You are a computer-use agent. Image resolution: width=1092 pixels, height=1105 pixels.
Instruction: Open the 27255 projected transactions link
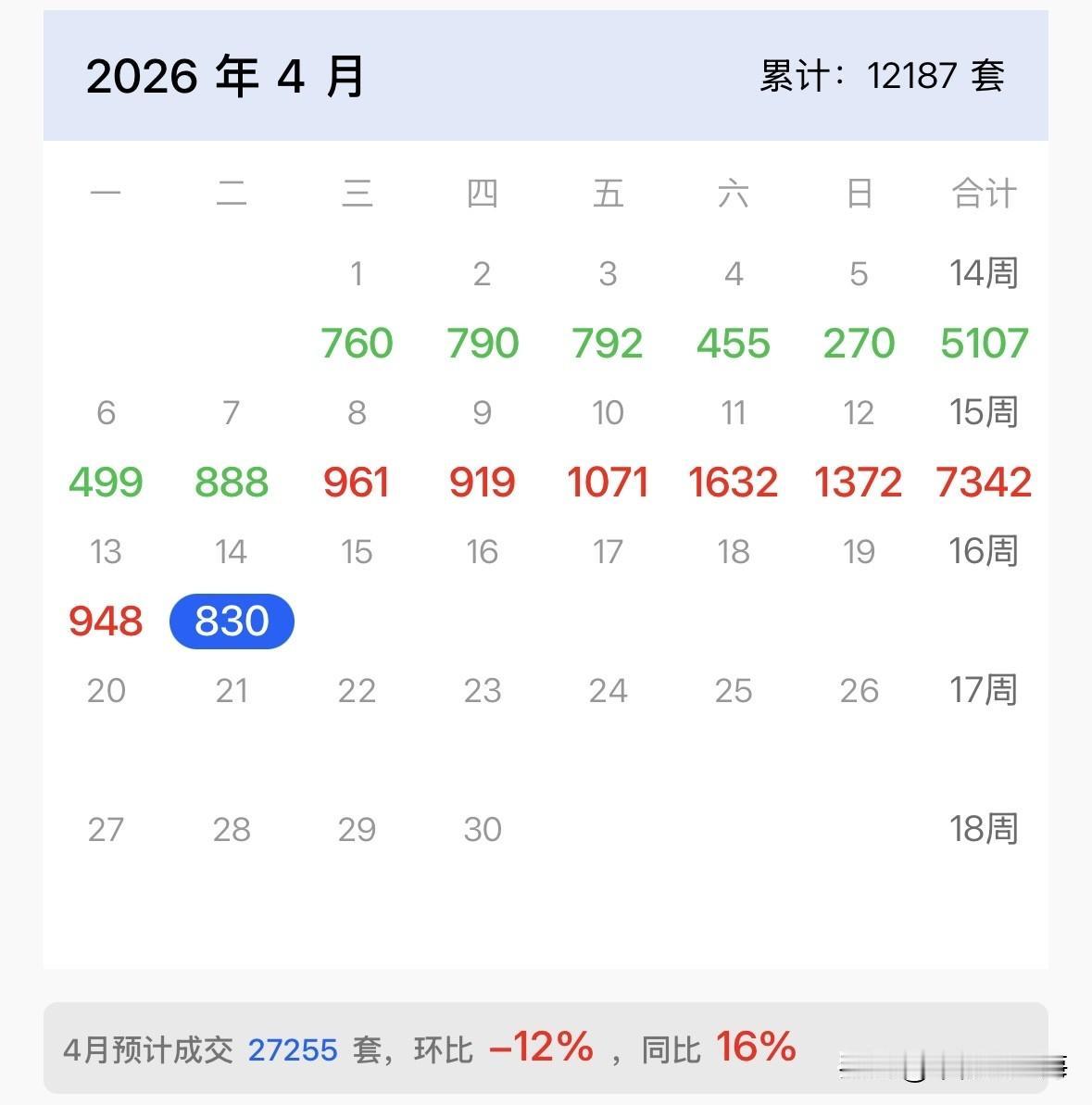[291, 1048]
